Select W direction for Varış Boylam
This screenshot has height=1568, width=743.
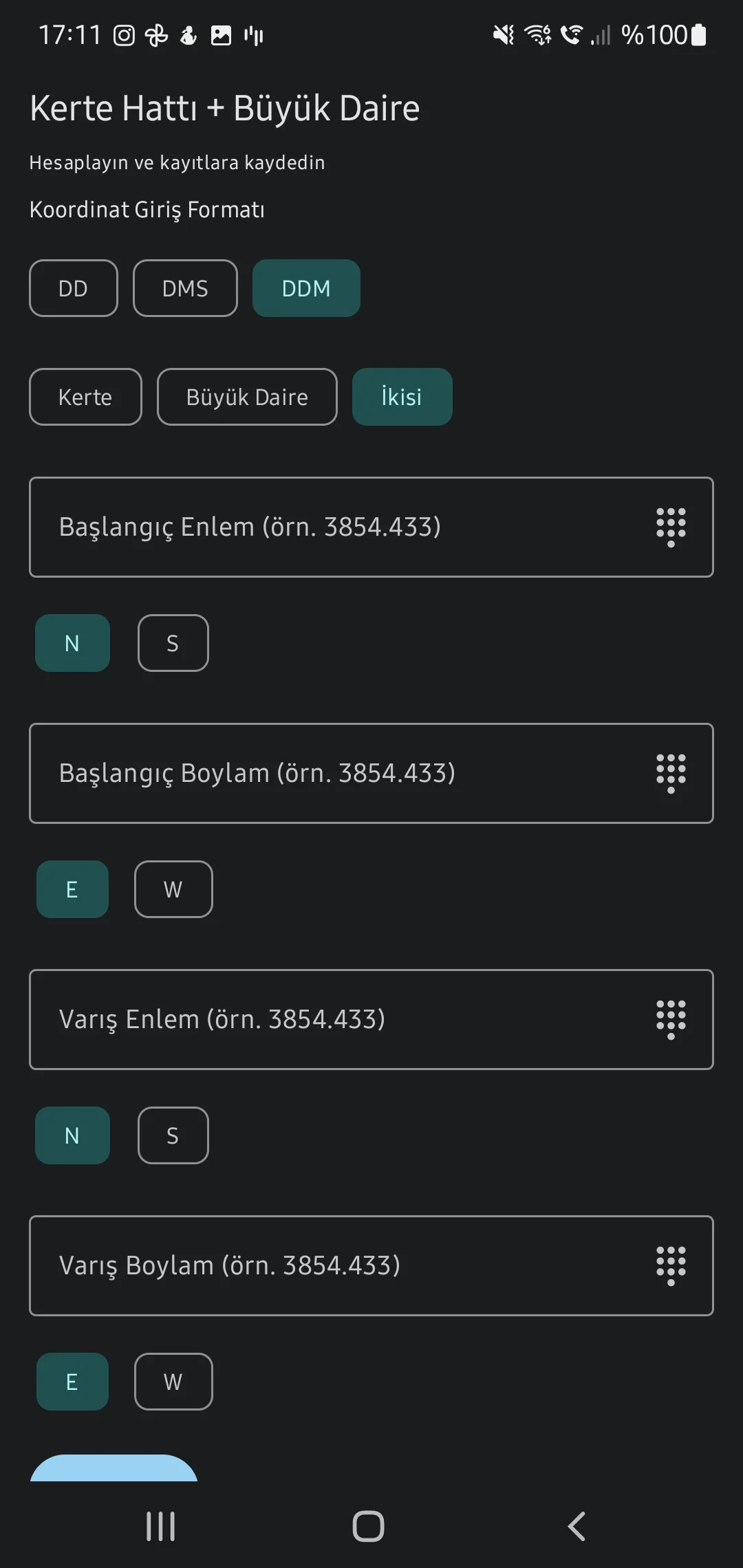coord(173,1382)
